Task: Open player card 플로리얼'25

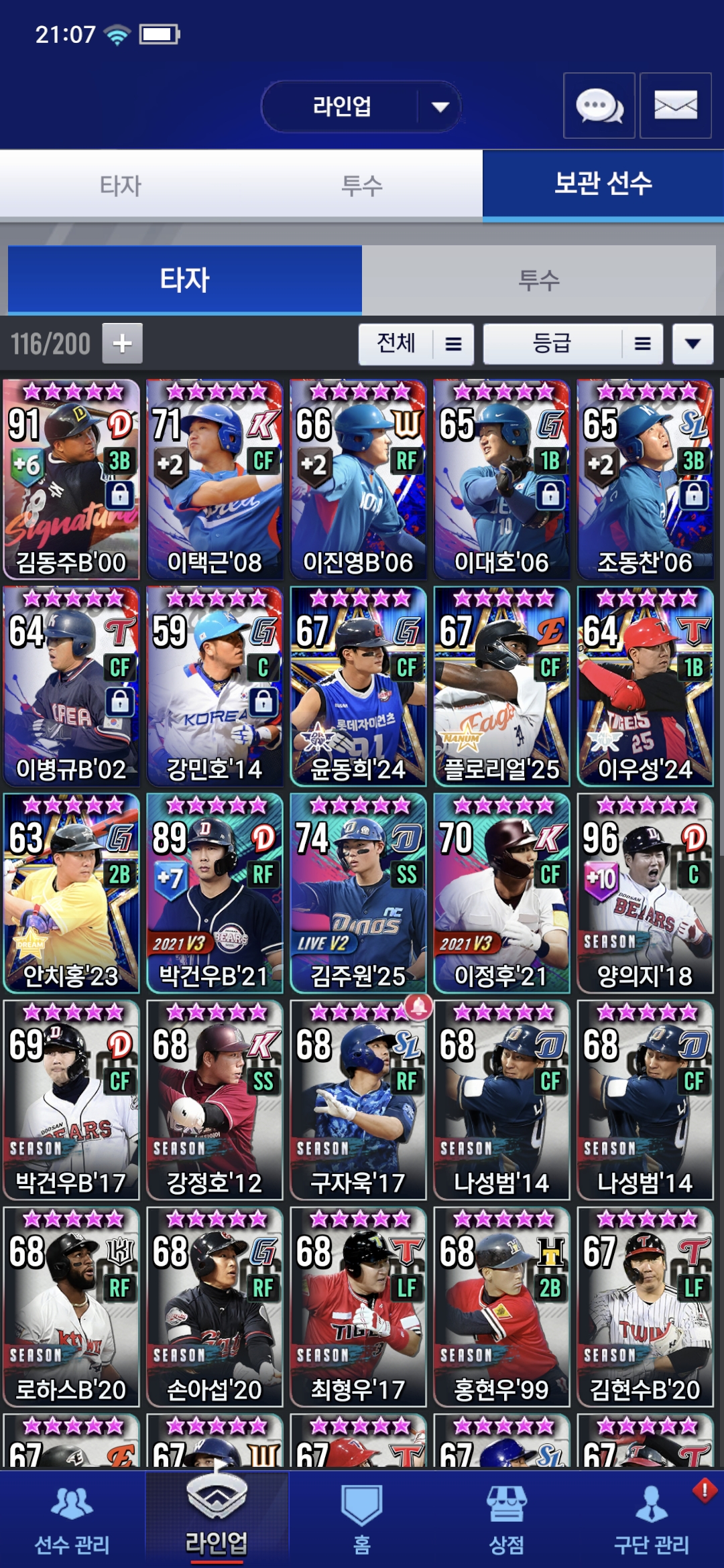Action: [x=501, y=686]
